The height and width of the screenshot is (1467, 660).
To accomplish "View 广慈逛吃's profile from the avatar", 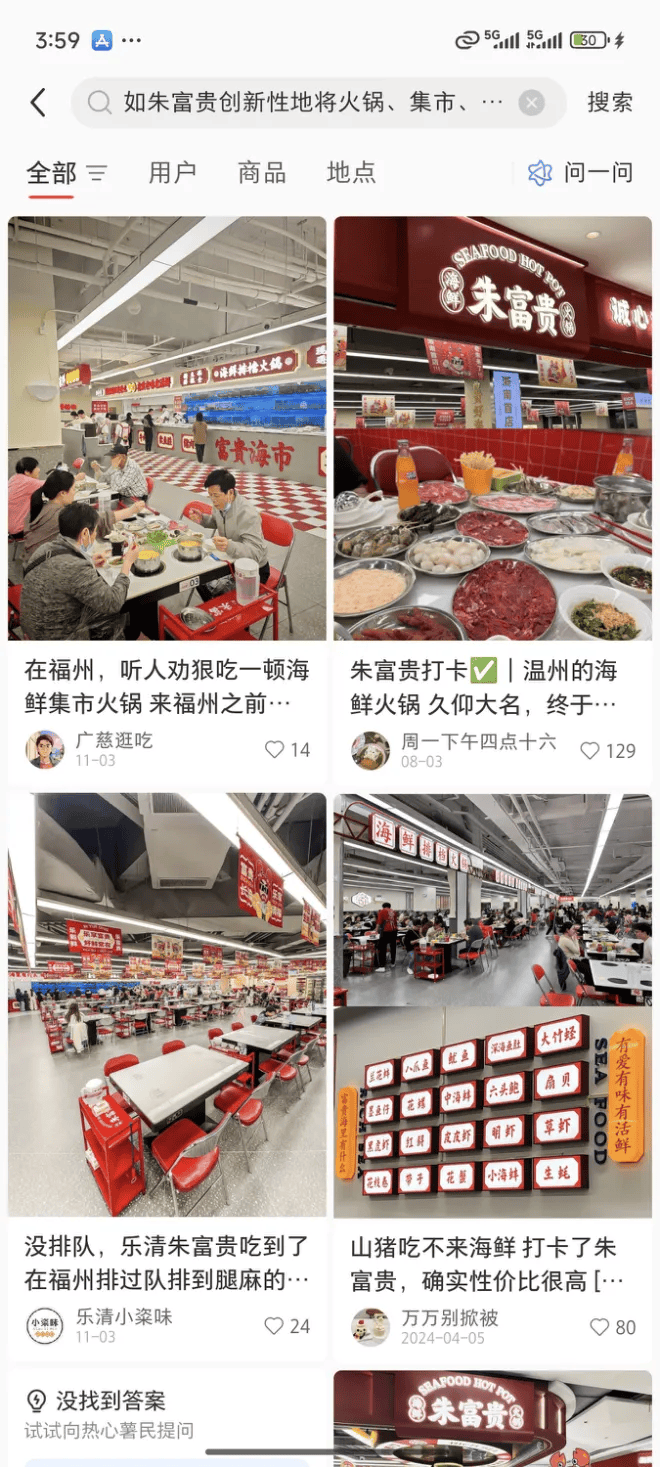I will [45, 749].
